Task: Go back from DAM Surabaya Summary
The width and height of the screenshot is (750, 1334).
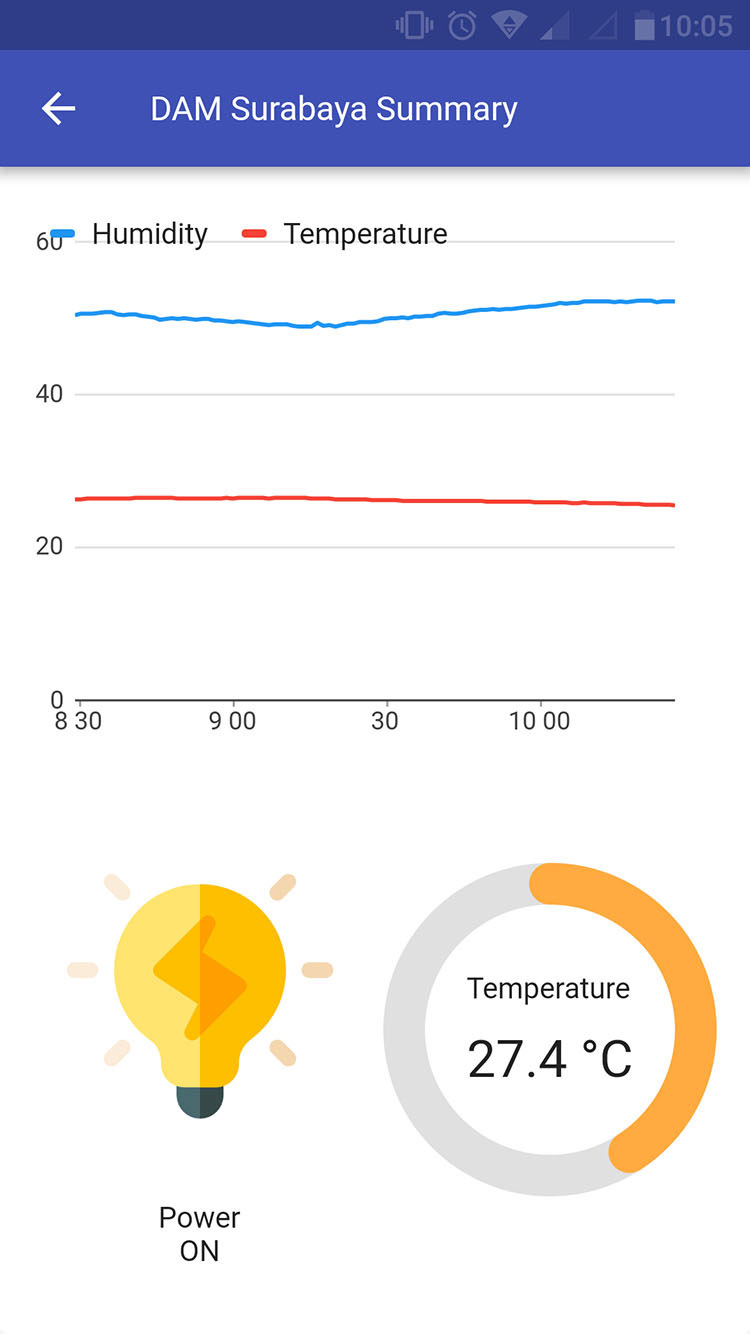Action: coord(58,108)
